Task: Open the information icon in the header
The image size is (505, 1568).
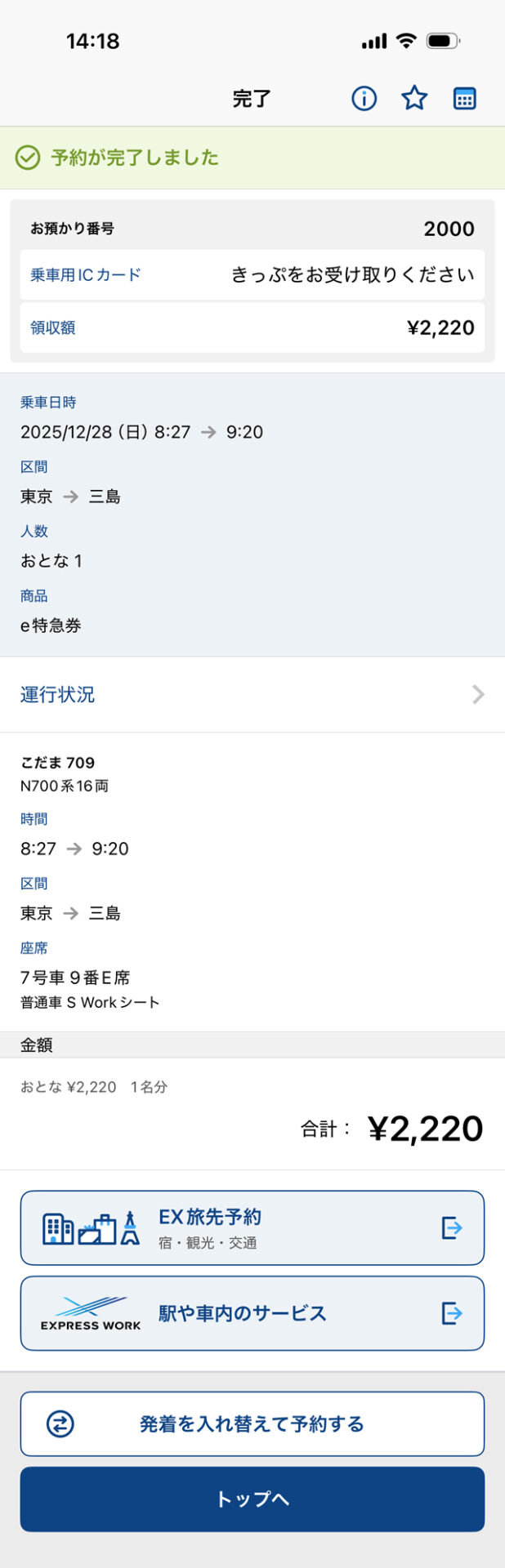Action: [x=364, y=99]
